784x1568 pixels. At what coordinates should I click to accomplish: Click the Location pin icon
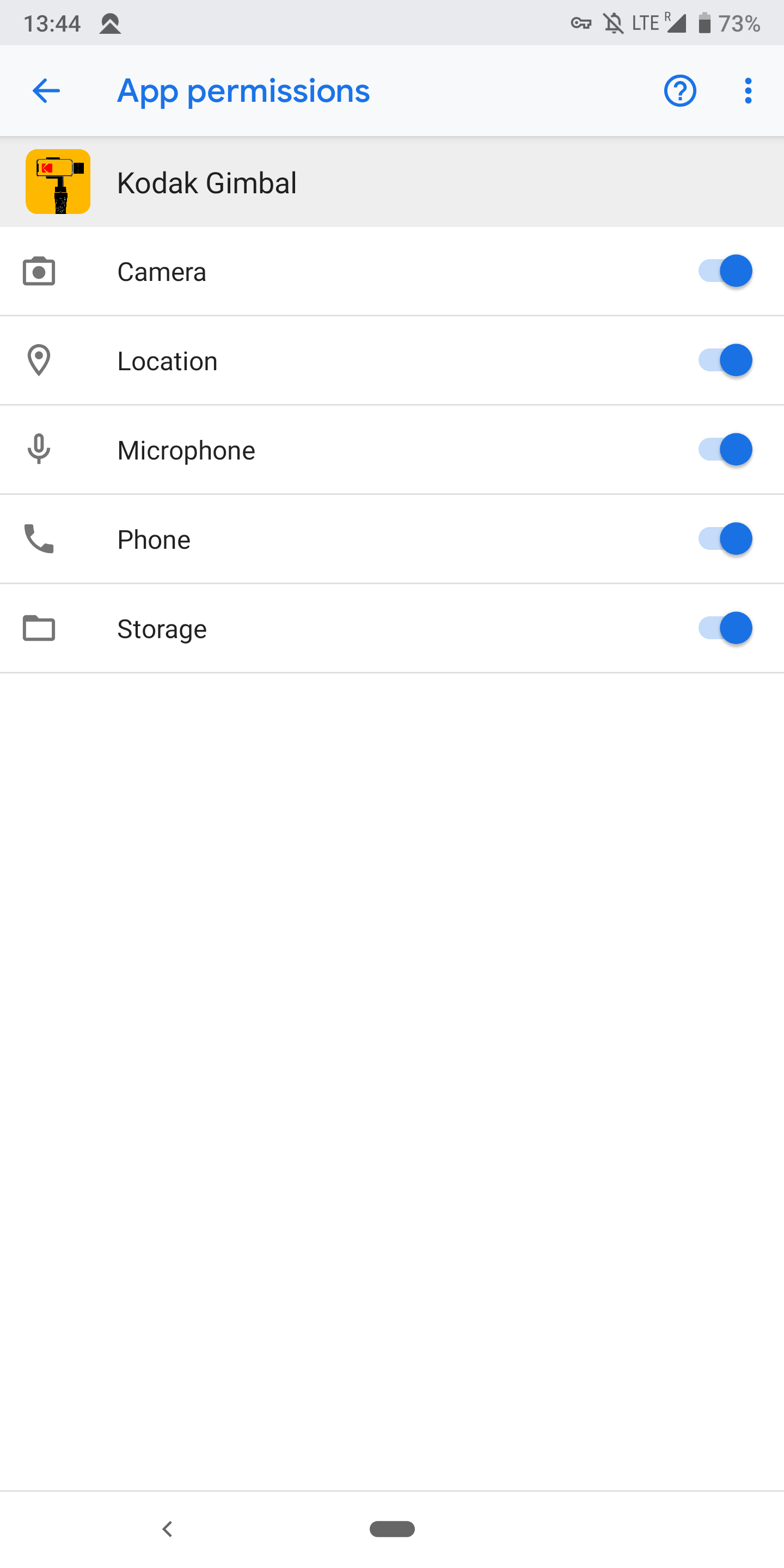click(38, 360)
